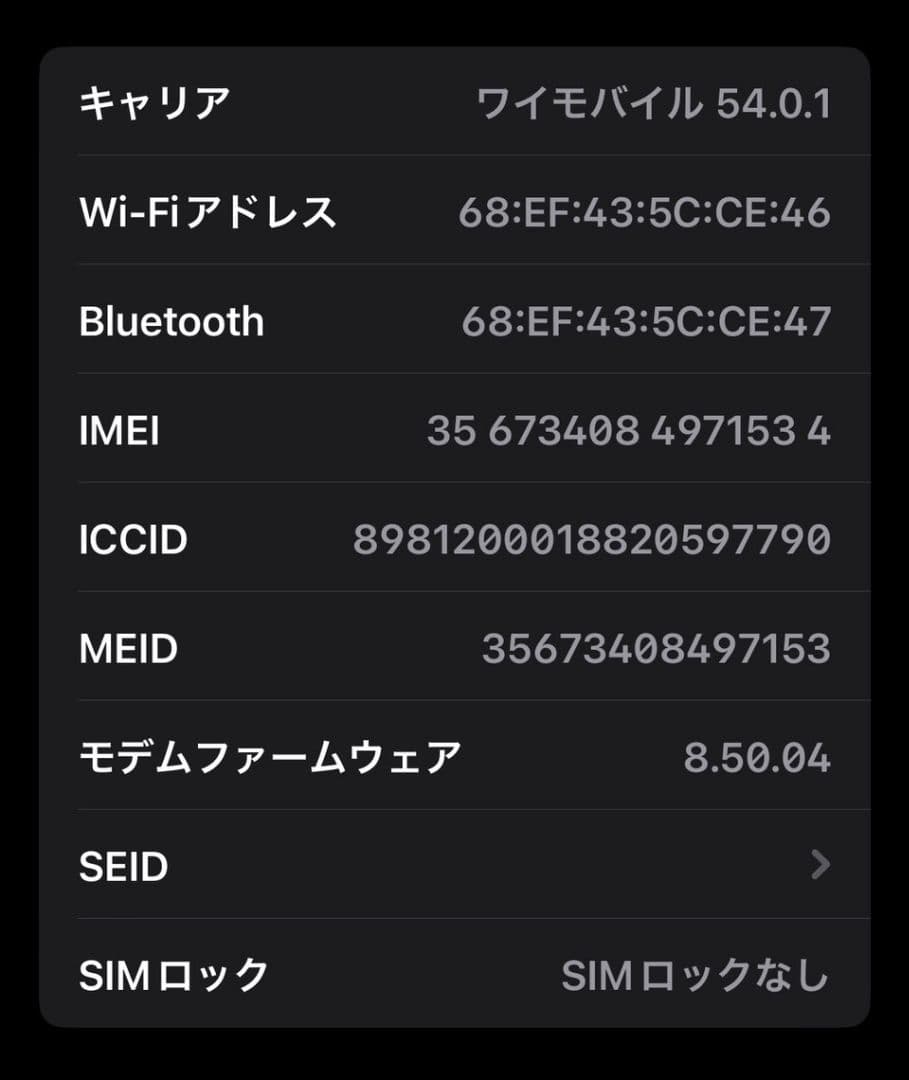Open the SEID details via its chevron
Image resolution: width=909 pixels, height=1080 pixels.
click(819, 866)
